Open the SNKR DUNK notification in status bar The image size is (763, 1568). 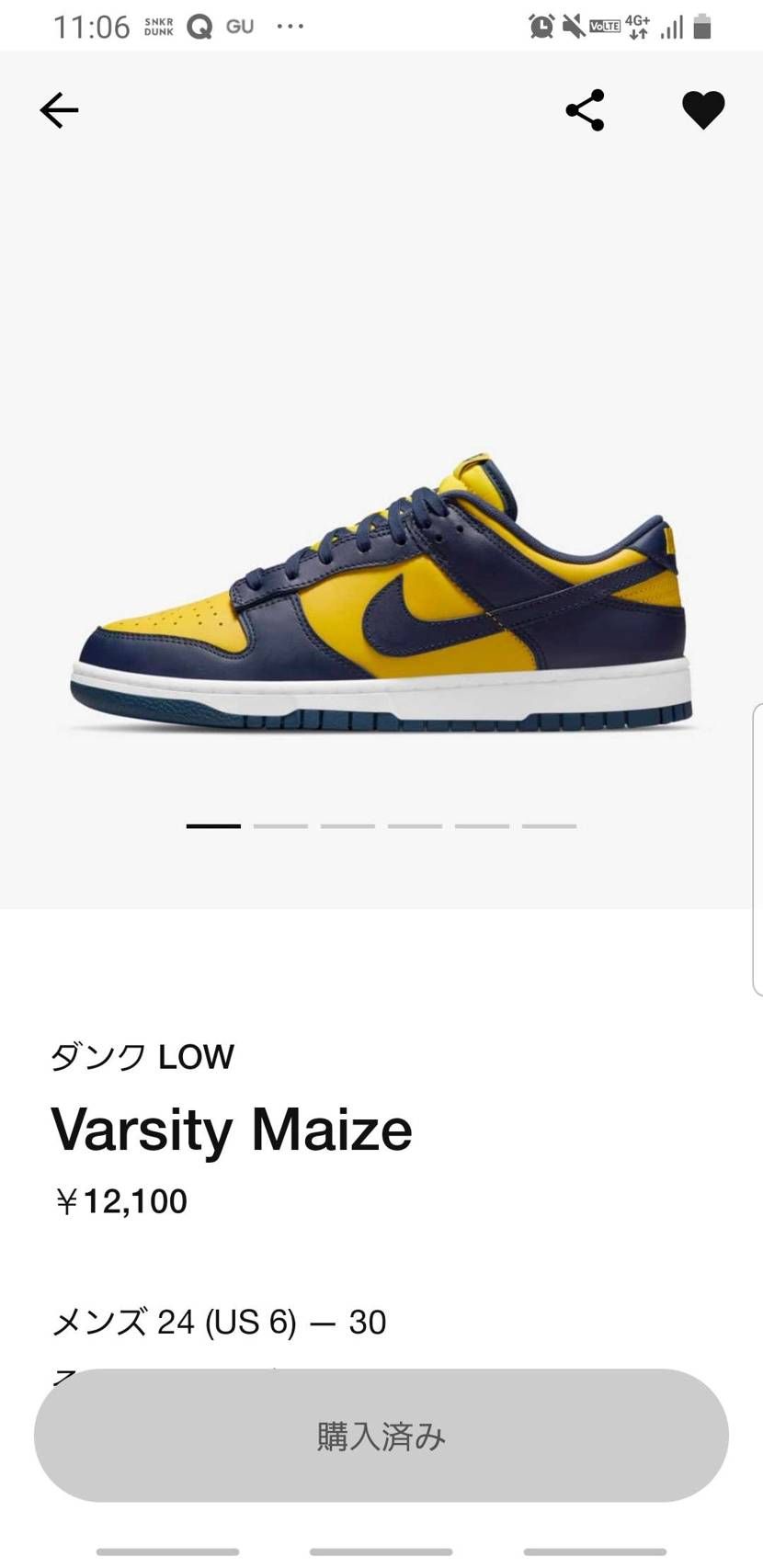[158, 26]
